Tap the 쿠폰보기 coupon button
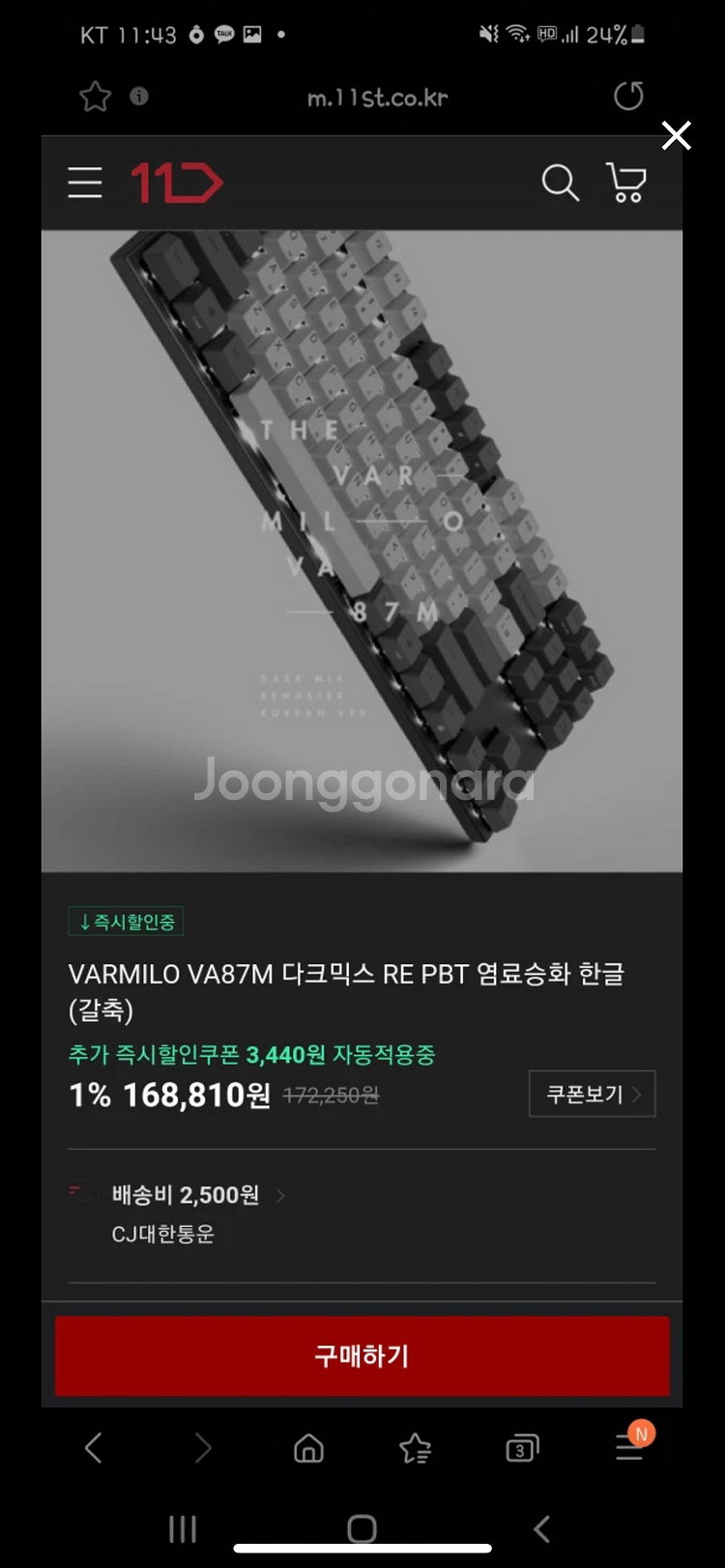The height and width of the screenshot is (1568, 725). click(592, 1094)
